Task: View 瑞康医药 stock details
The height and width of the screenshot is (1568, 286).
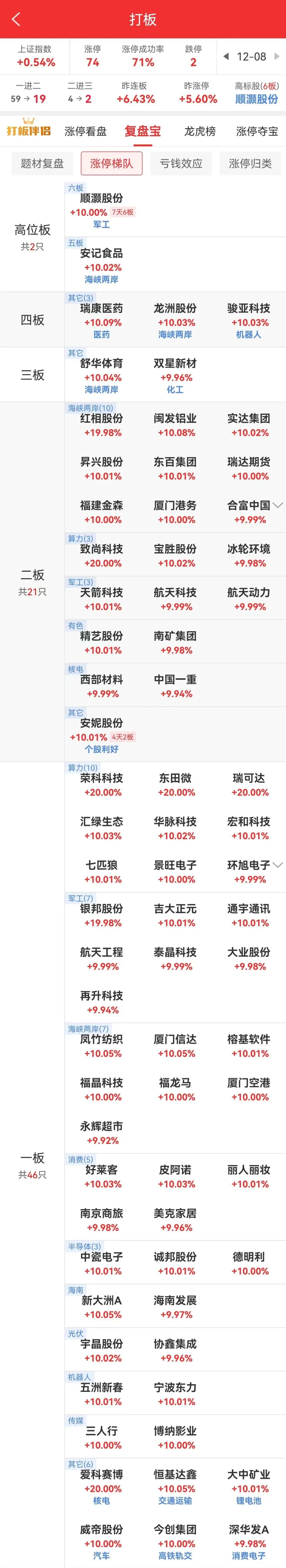Action: tap(102, 315)
